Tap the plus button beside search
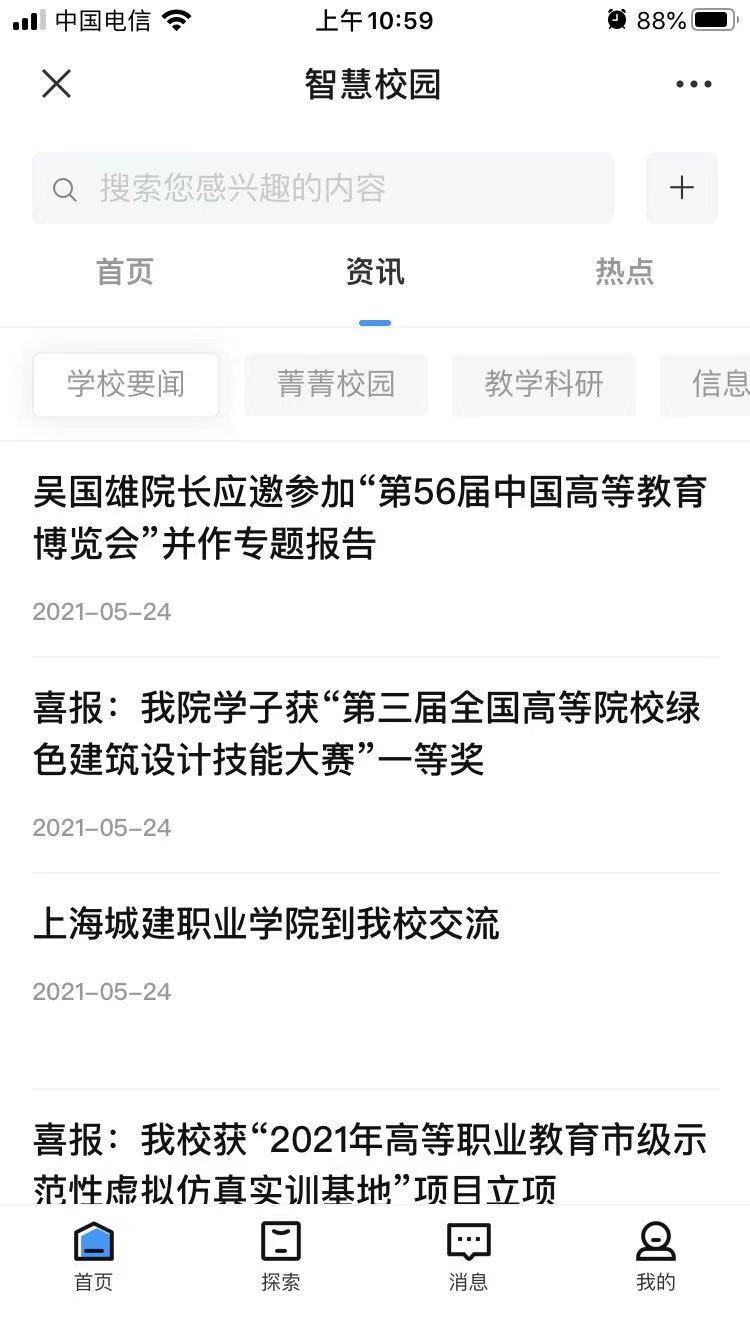The width and height of the screenshot is (750, 1334). click(x=681, y=188)
